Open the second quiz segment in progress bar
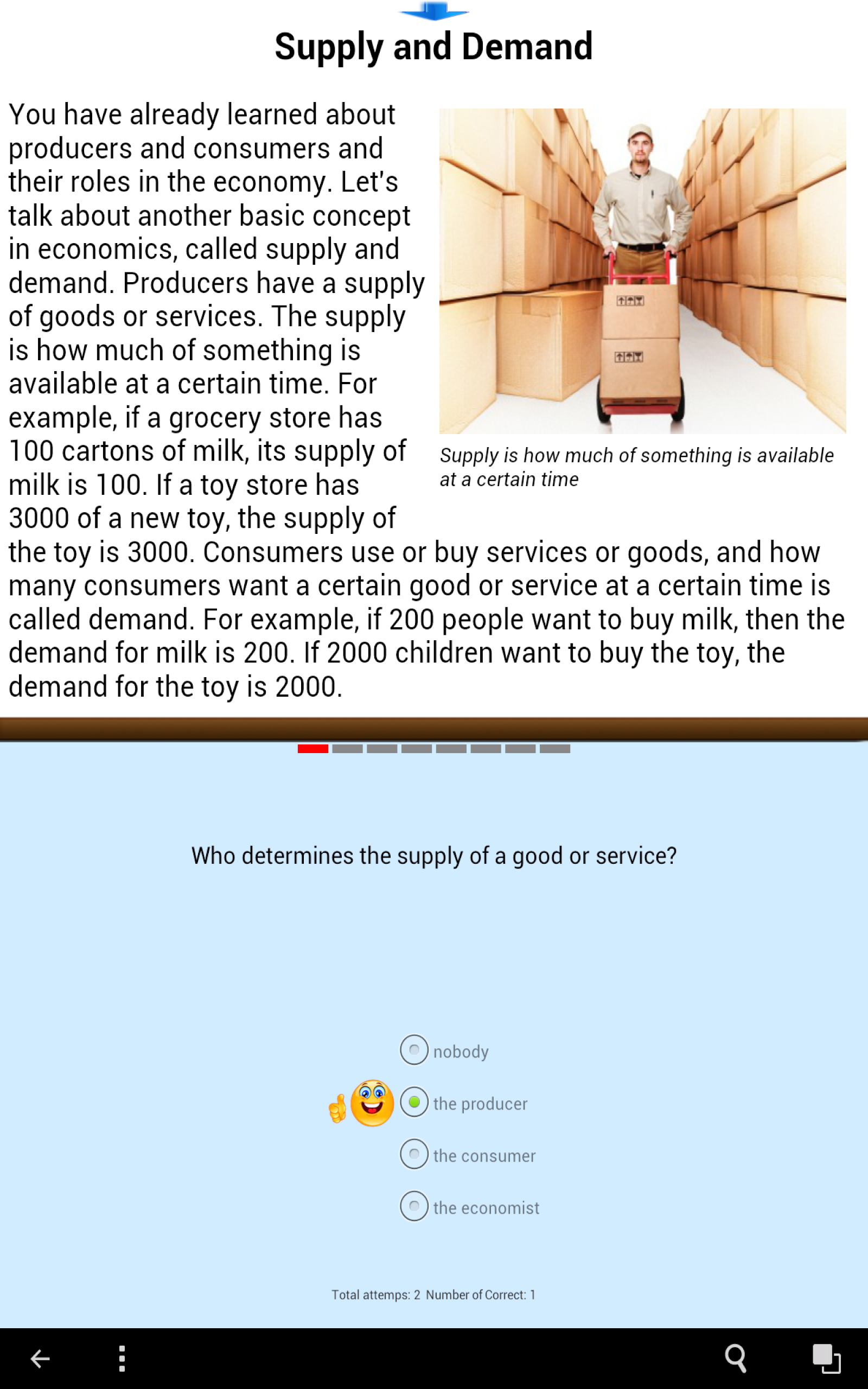 [347, 748]
